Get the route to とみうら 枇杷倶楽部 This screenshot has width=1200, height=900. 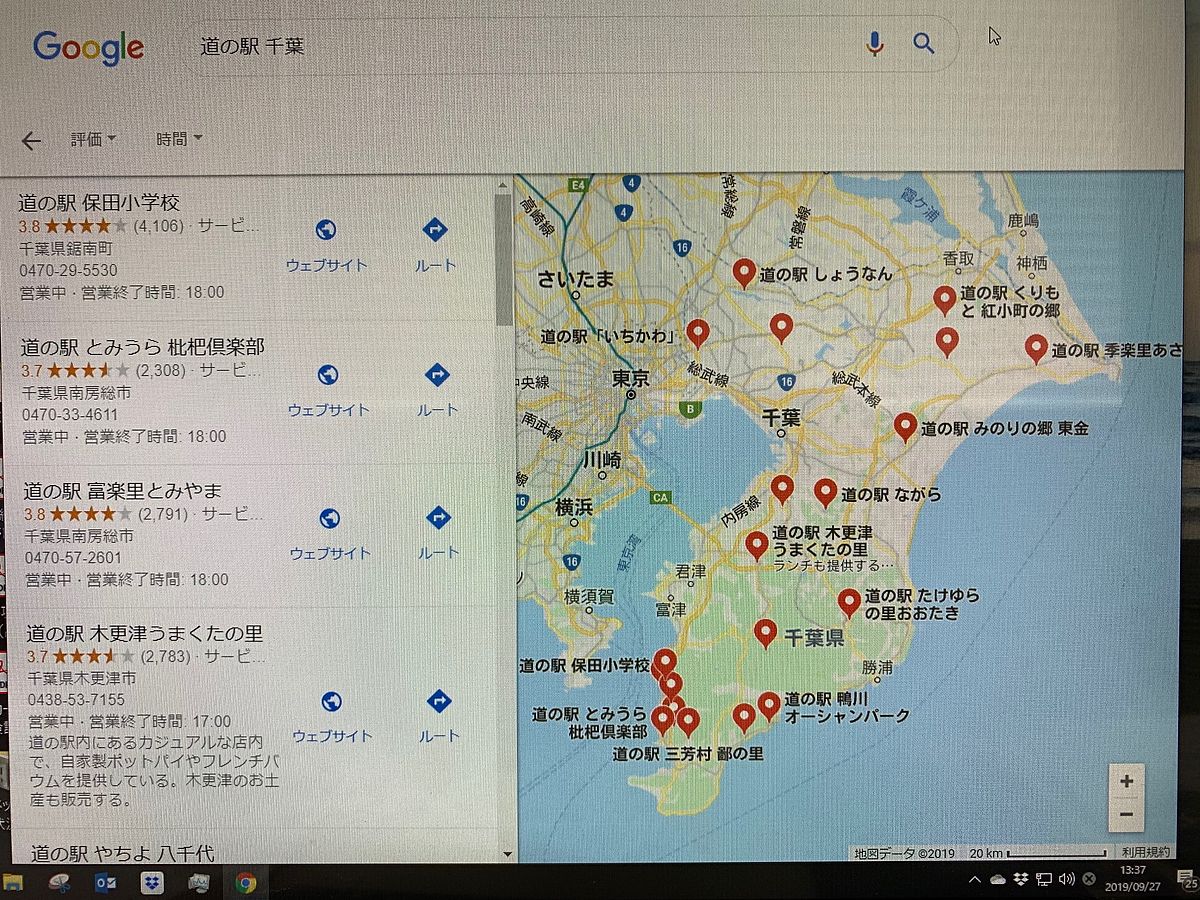437,388
